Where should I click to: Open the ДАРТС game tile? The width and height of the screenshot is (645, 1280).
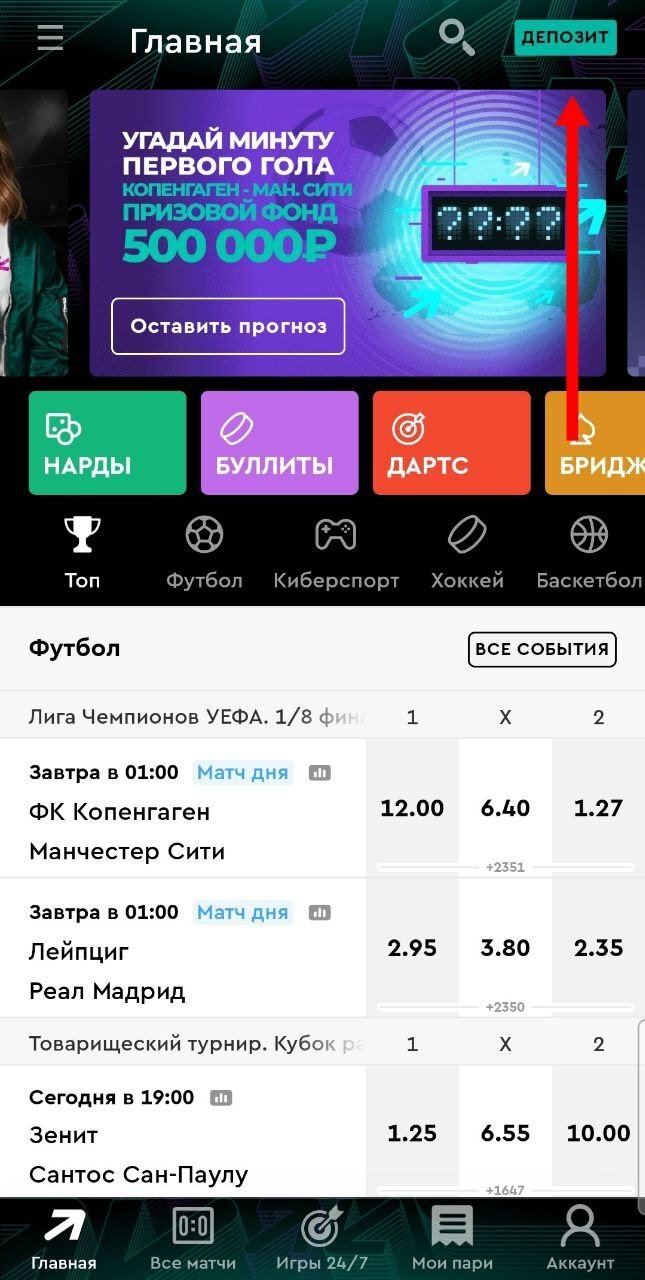451,442
